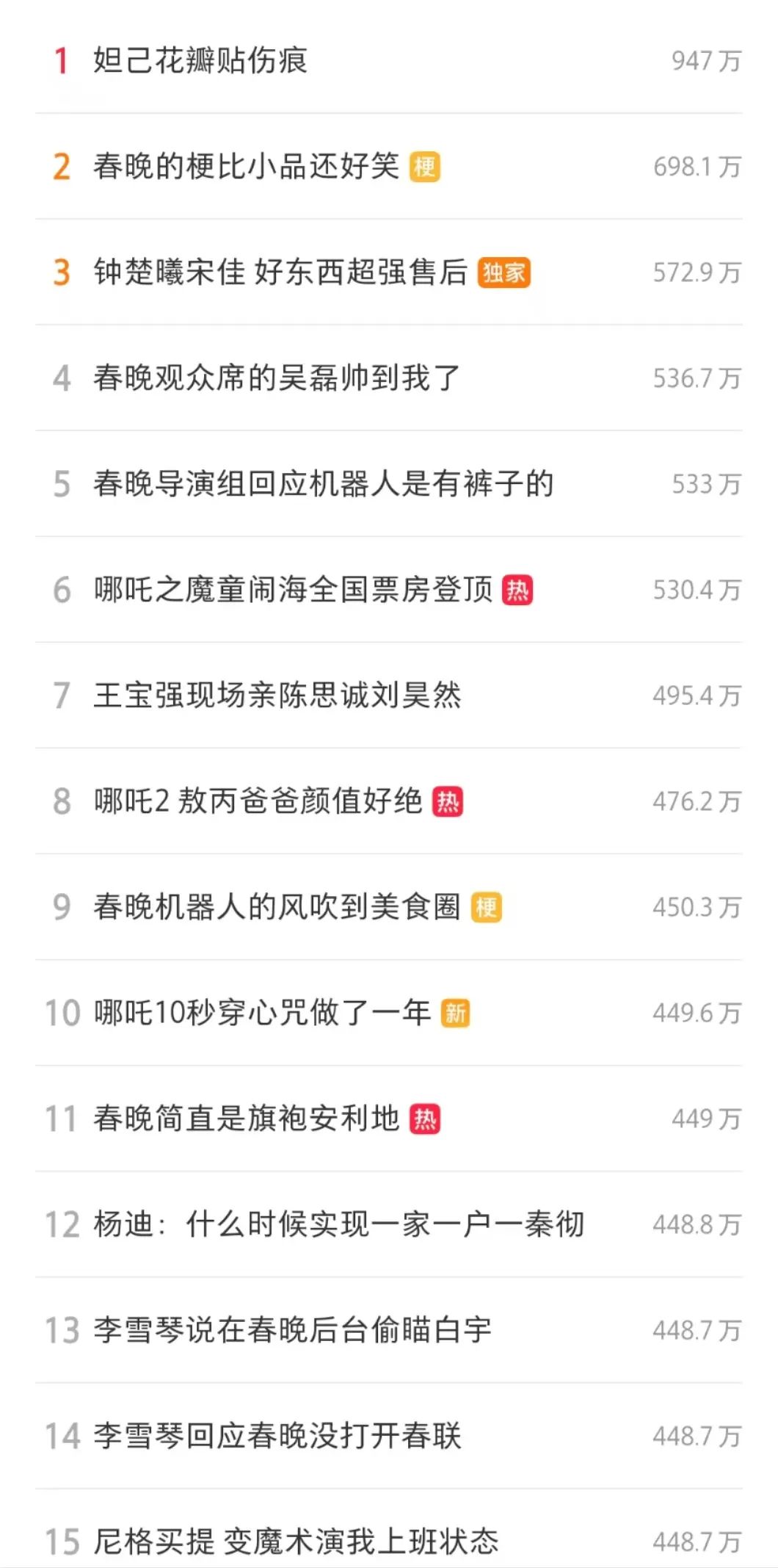View 尼格买提 变魔术演我上班状态 topic
Screen dimensions: 778x1568
(x=296, y=1540)
